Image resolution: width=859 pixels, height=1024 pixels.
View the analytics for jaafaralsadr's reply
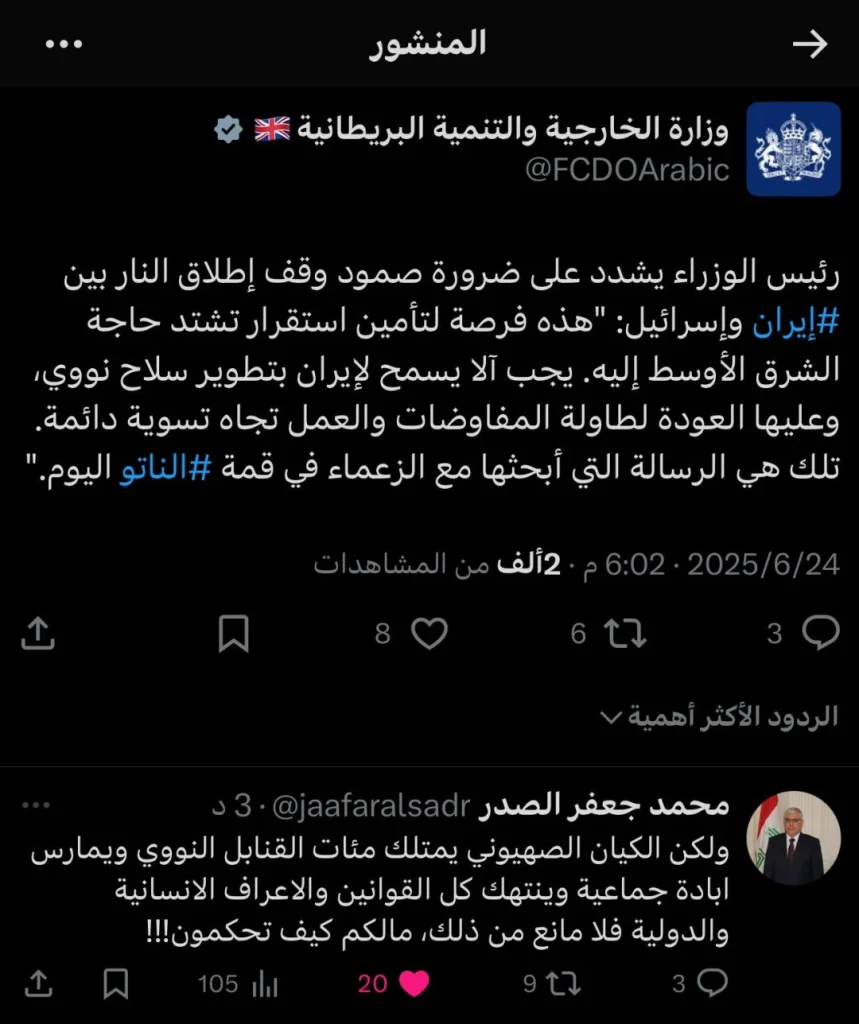coord(264,984)
